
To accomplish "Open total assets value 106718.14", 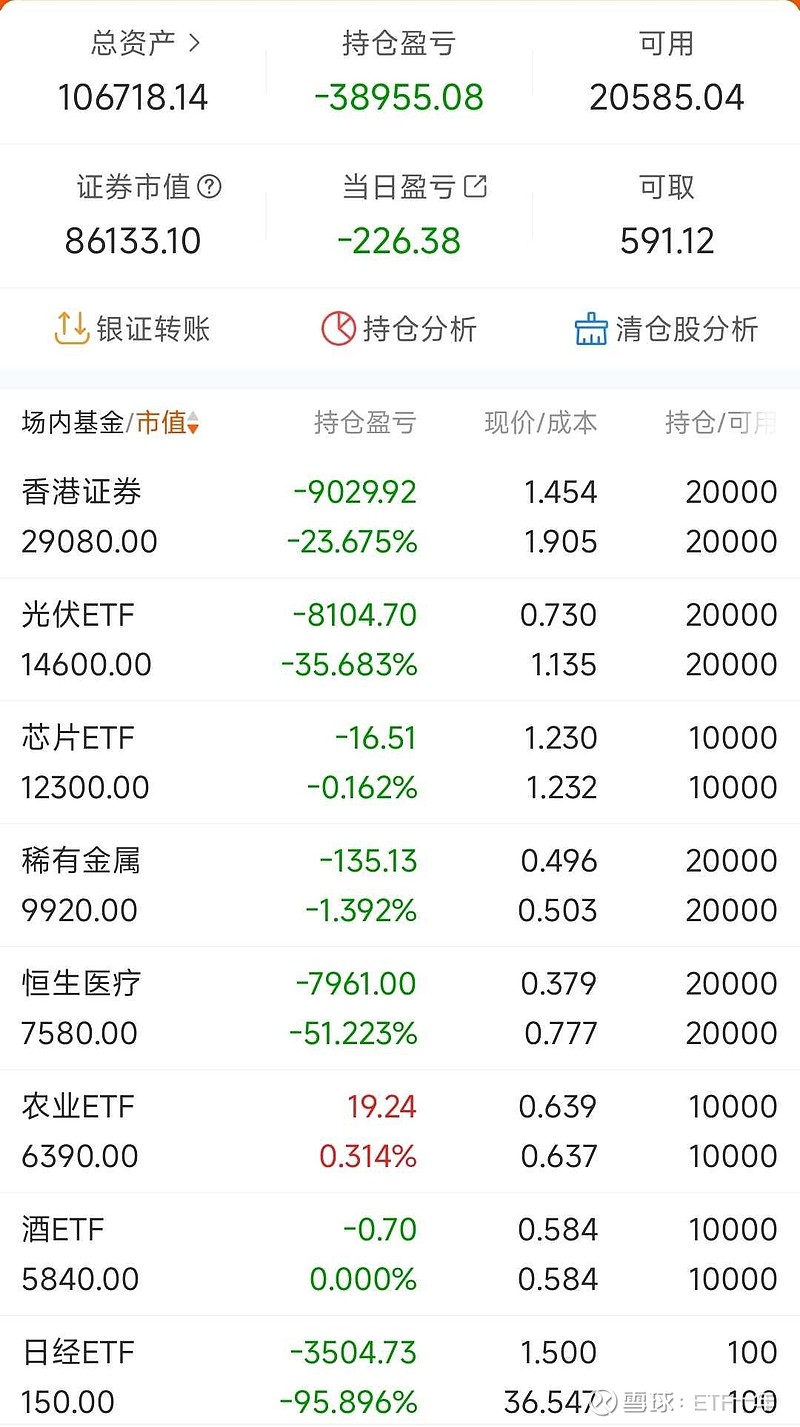I will point(133,98).
